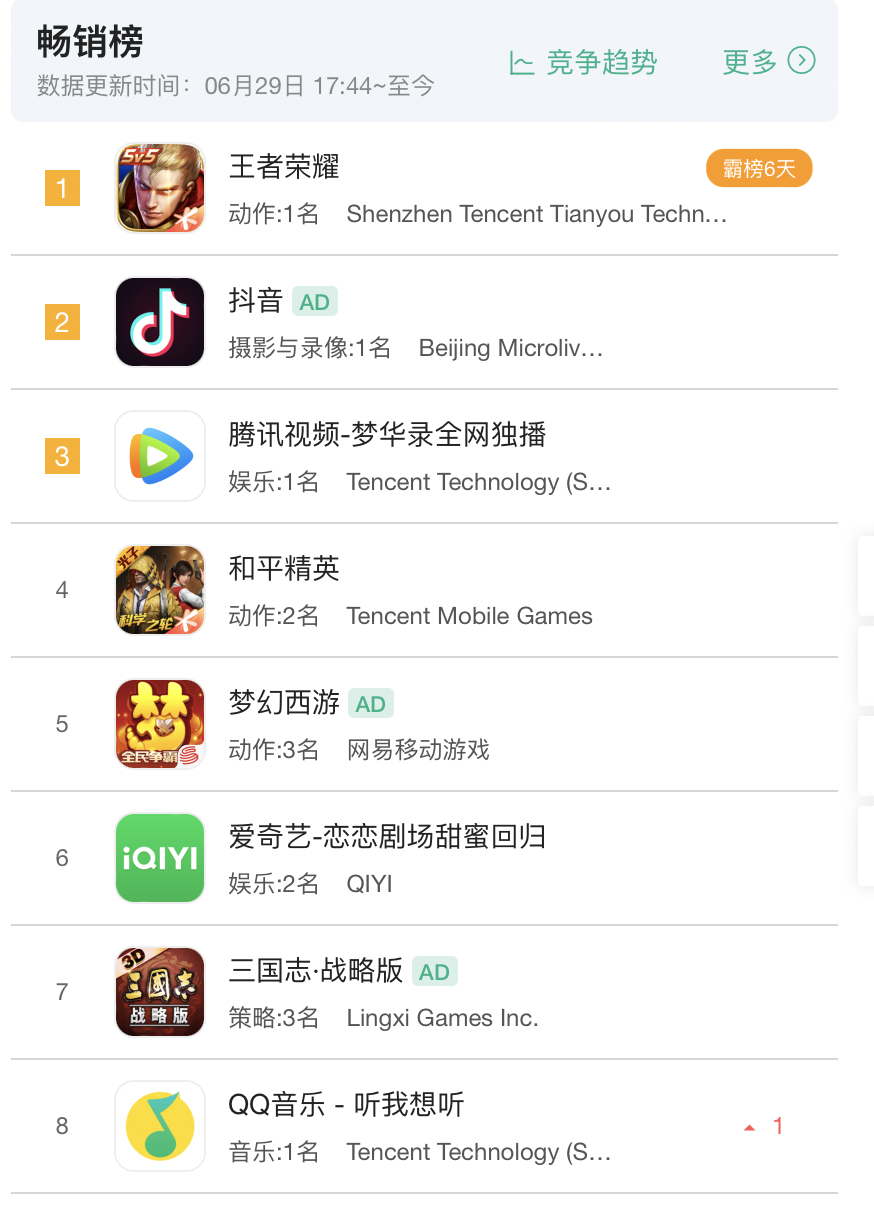Screen dimensions: 874x1214
Task: Click developer name Tencent Mobile Games
Action: click(x=469, y=617)
